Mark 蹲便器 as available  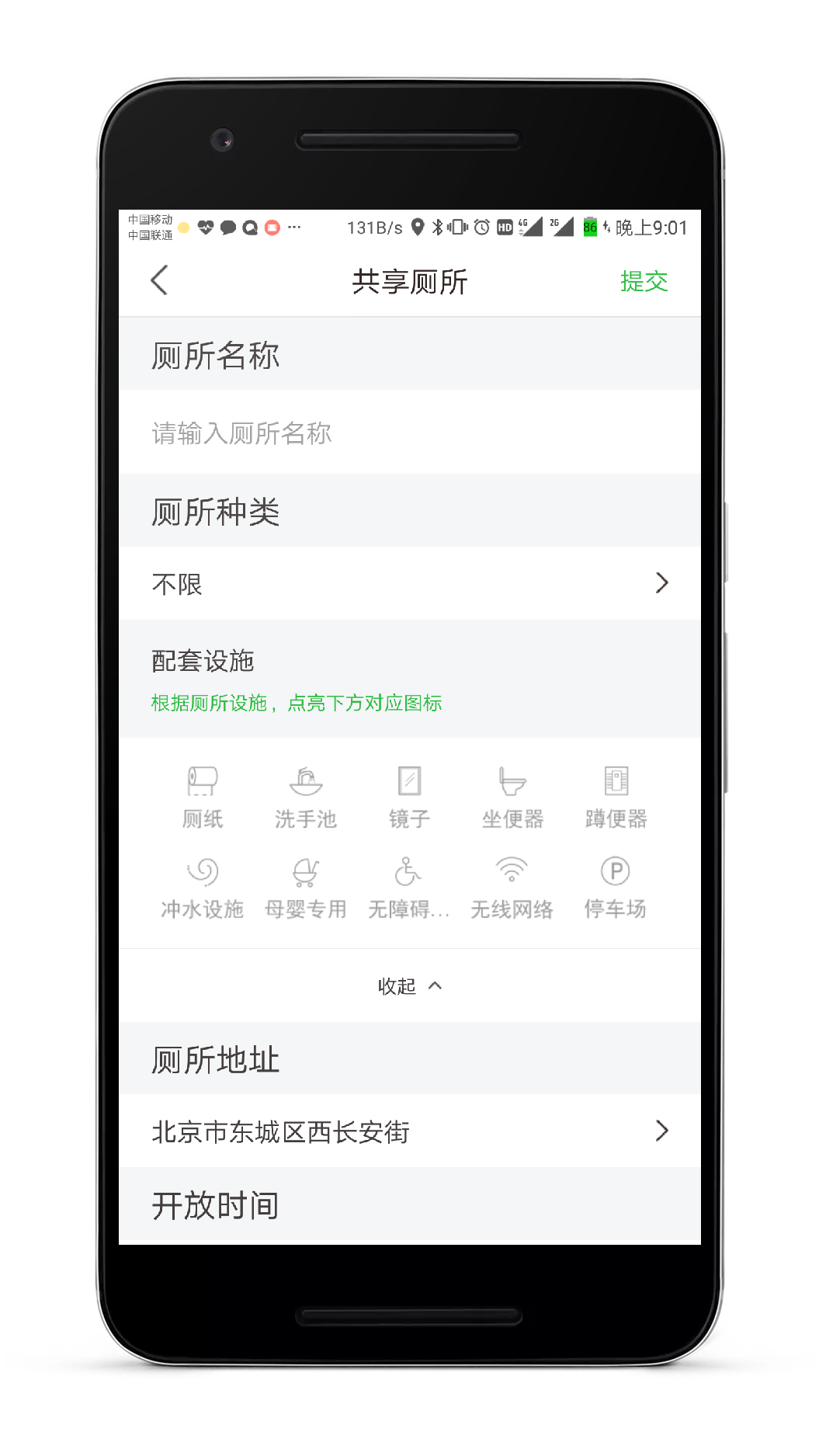[616, 796]
